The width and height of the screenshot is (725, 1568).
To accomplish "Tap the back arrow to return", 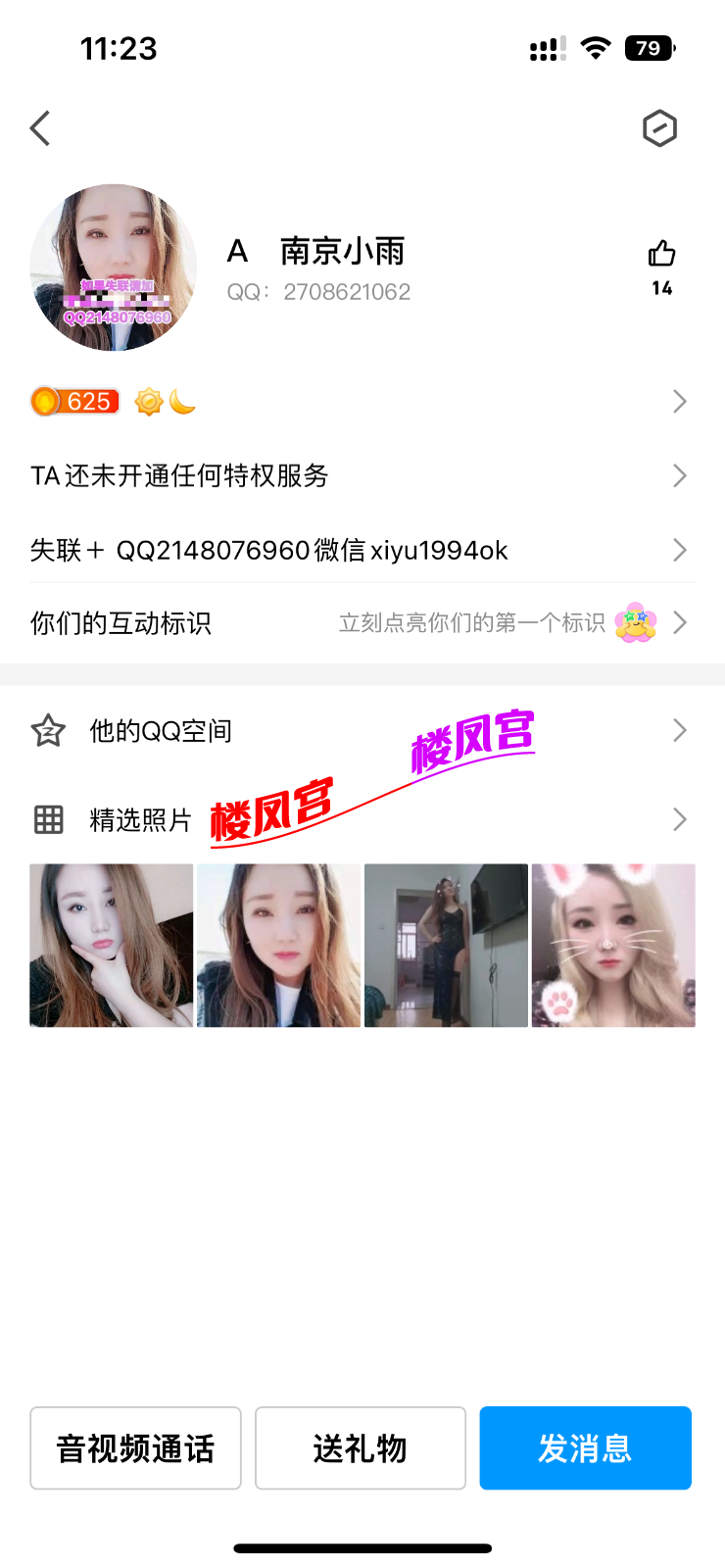I will pos(39,127).
